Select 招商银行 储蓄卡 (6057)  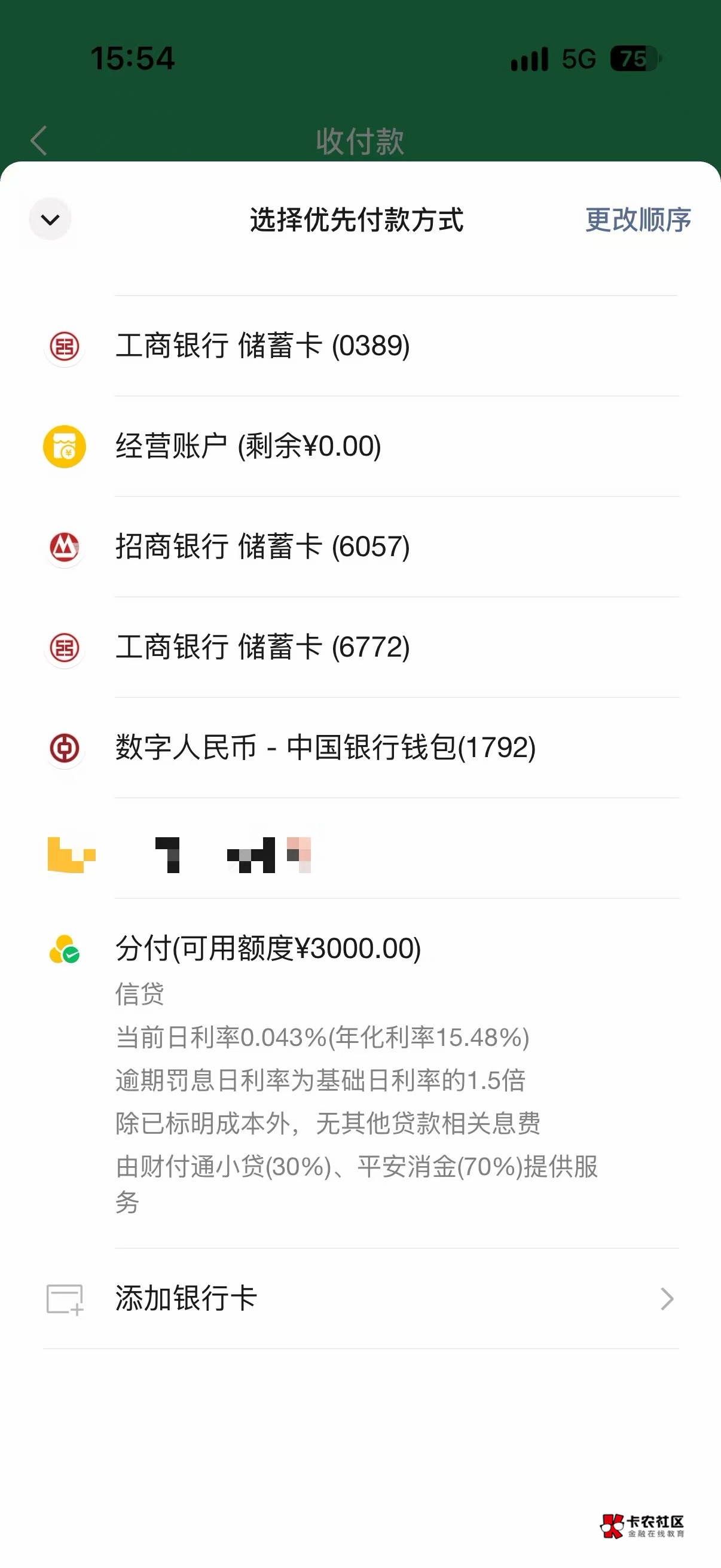click(x=360, y=547)
